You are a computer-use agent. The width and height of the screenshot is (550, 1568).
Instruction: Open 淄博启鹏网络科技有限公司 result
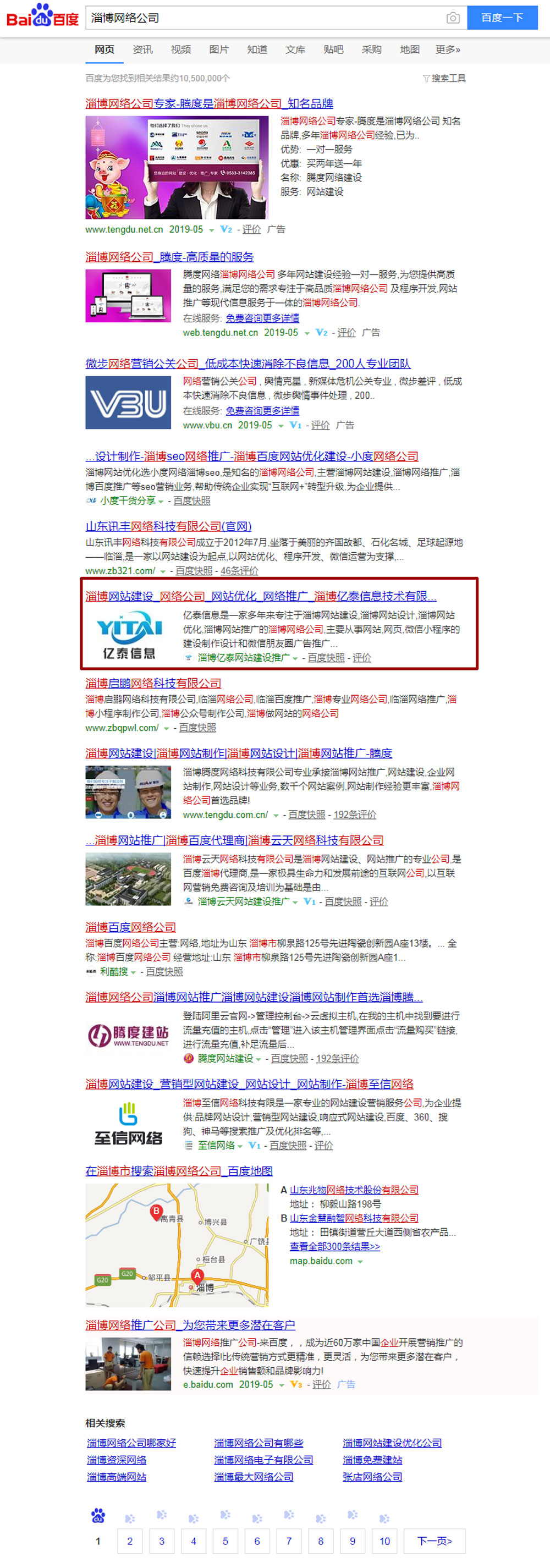153,683
